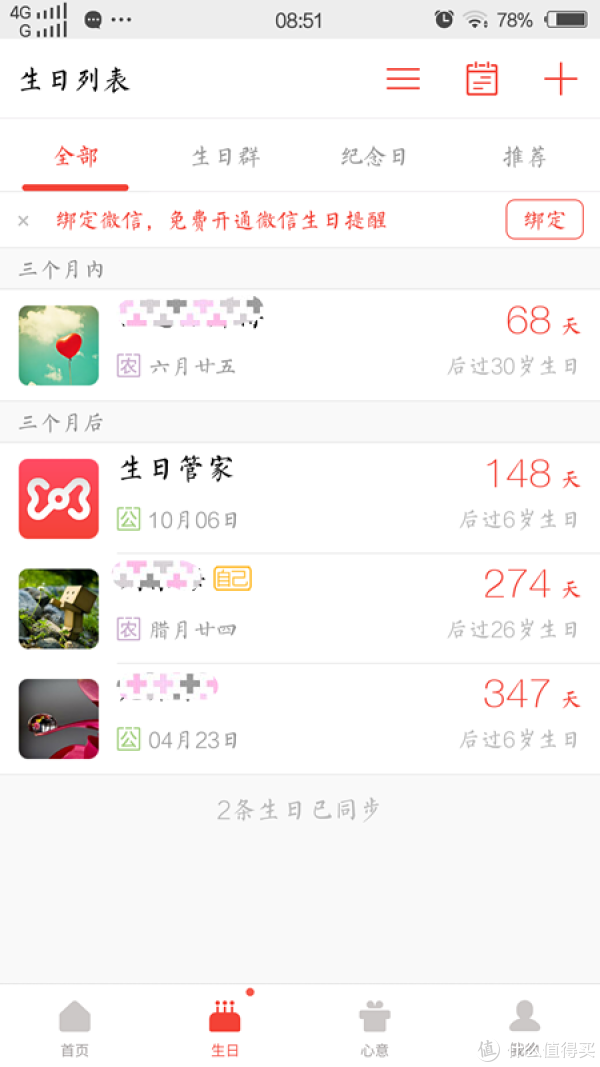The image size is (600, 1067).
Task: Open the calendar view icon
Action: pyautogui.click(x=482, y=80)
